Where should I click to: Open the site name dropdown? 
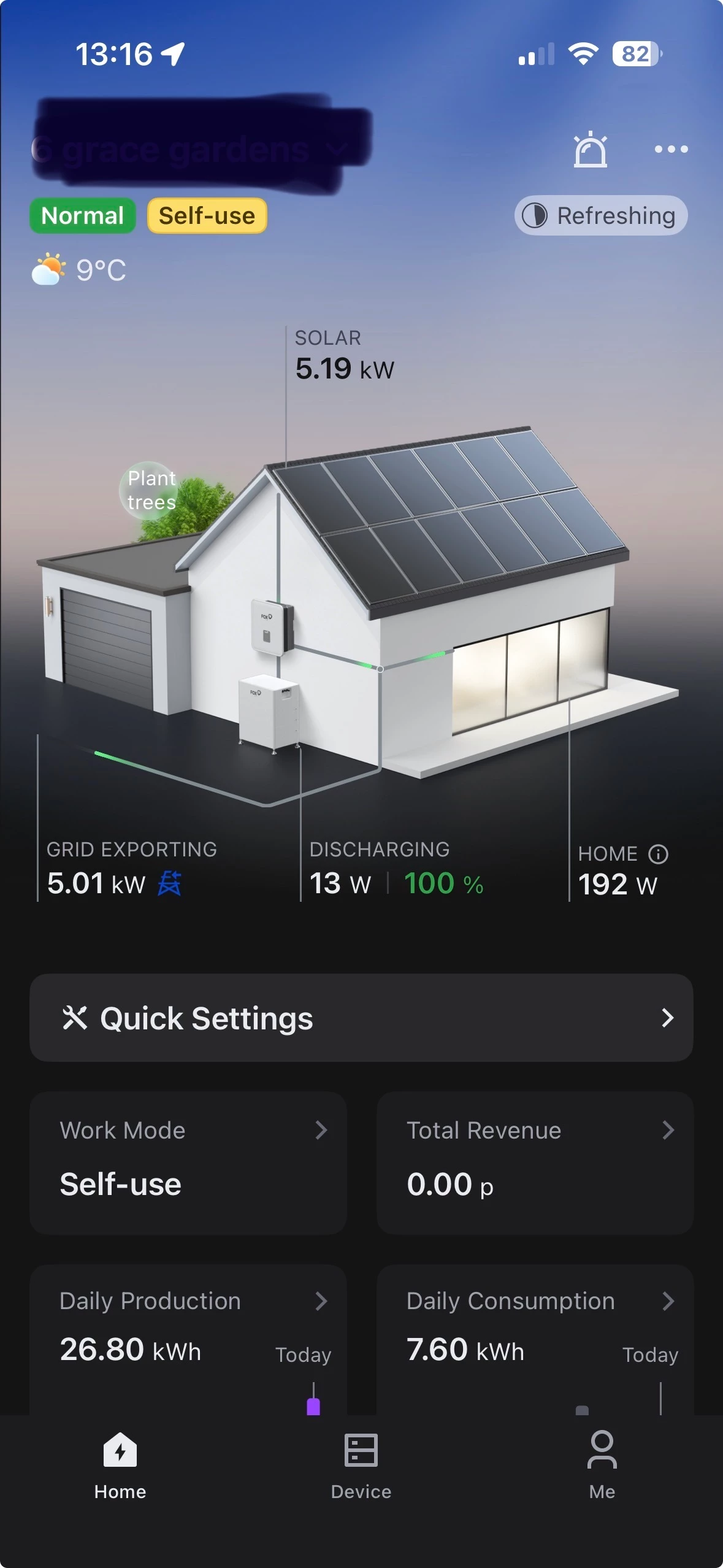(202, 147)
